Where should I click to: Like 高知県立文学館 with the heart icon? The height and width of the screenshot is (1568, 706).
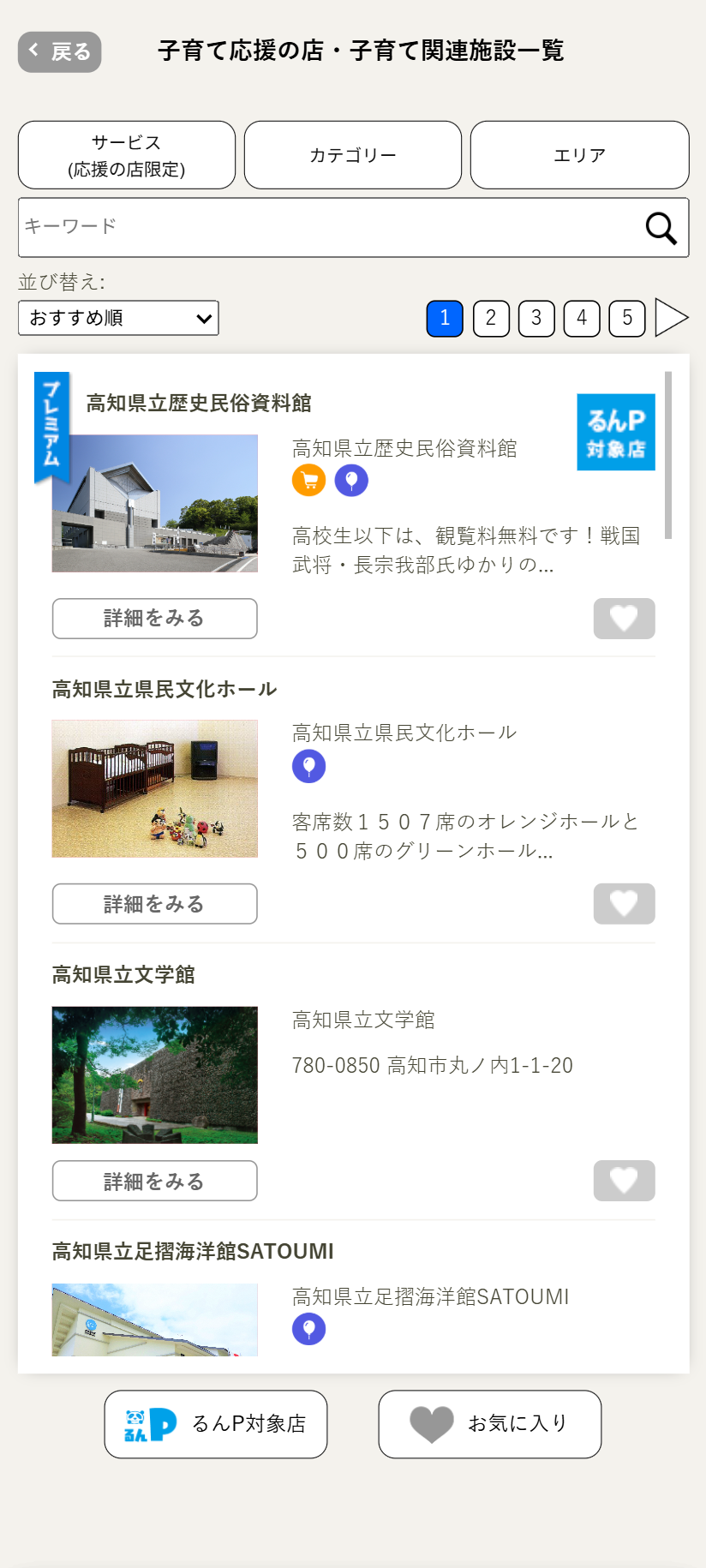(624, 1181)
